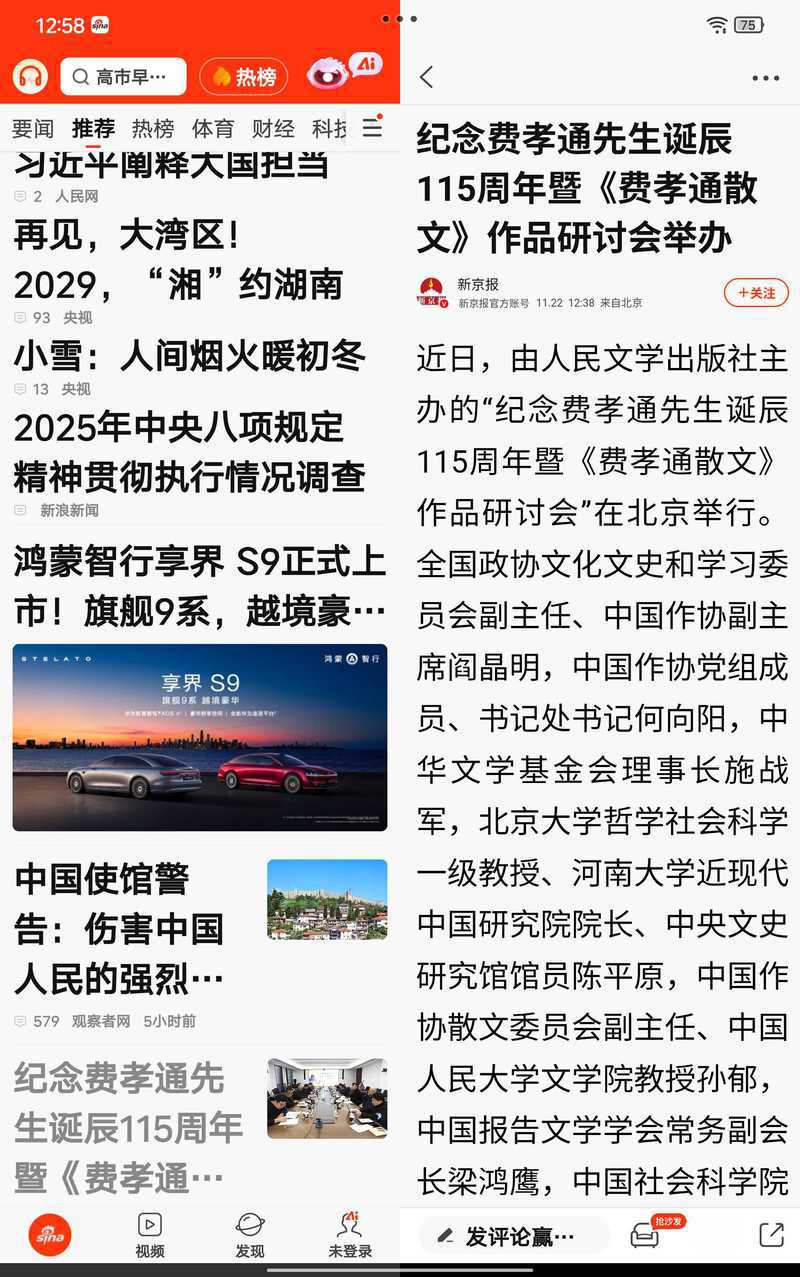Image resolution: width=800 pixels, height=1277 pixels.
Task: Open the search box
Action: pos(123,76)
